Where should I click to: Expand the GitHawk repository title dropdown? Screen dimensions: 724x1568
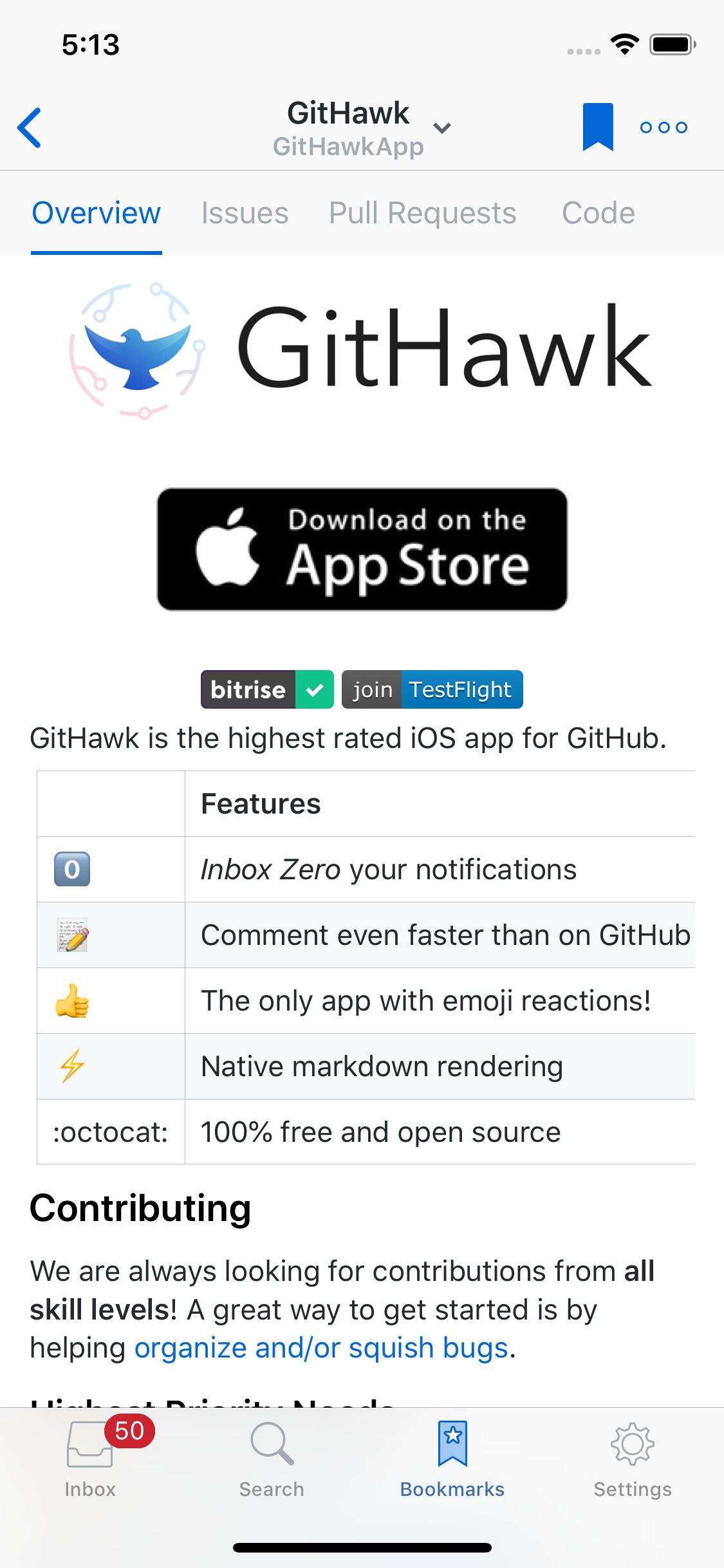pos(362,128)
